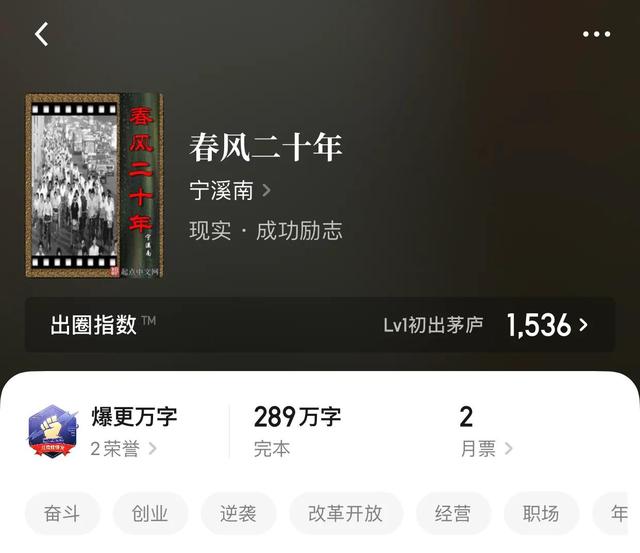Select the 经营 tag chip

click(x=453, y=514)
